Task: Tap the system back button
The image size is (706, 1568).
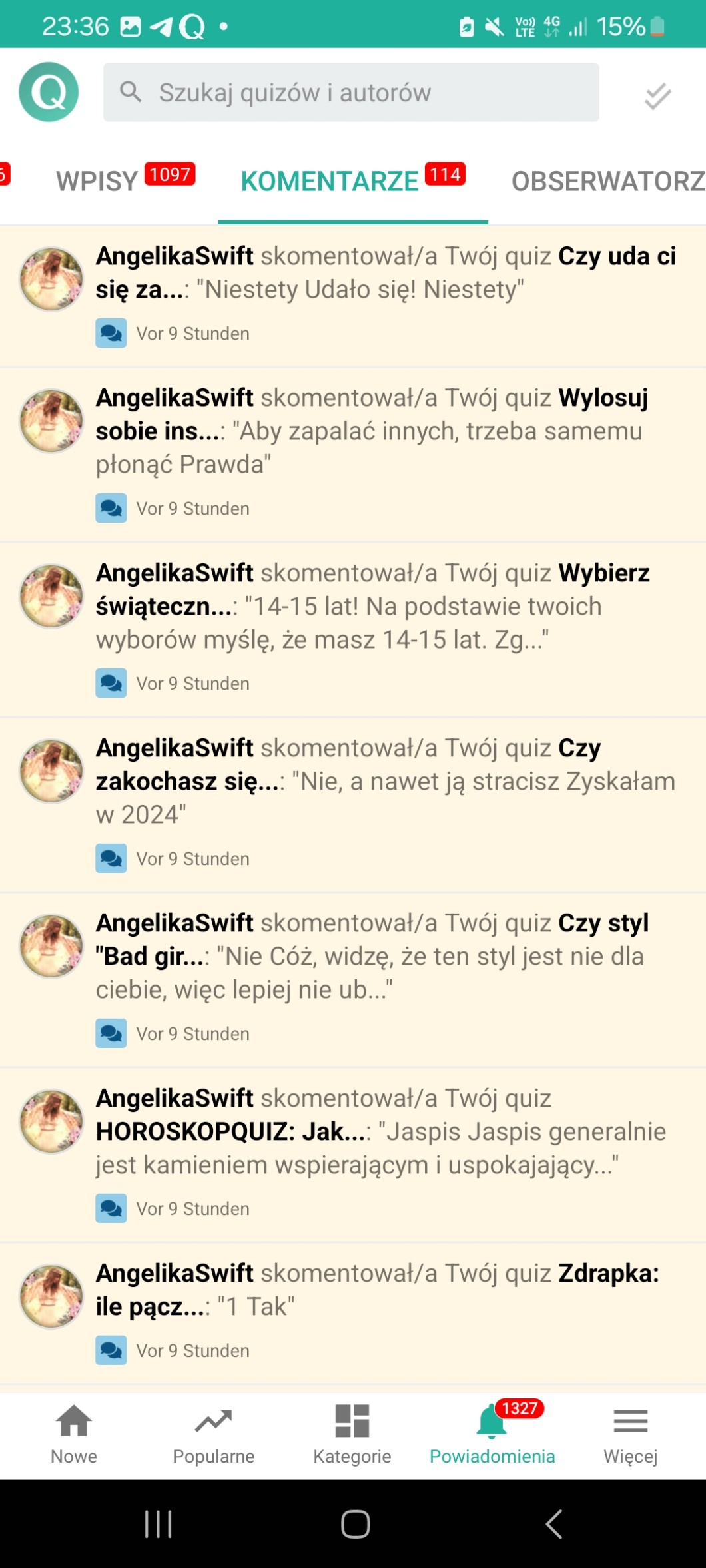Action: coord(554,1523)
